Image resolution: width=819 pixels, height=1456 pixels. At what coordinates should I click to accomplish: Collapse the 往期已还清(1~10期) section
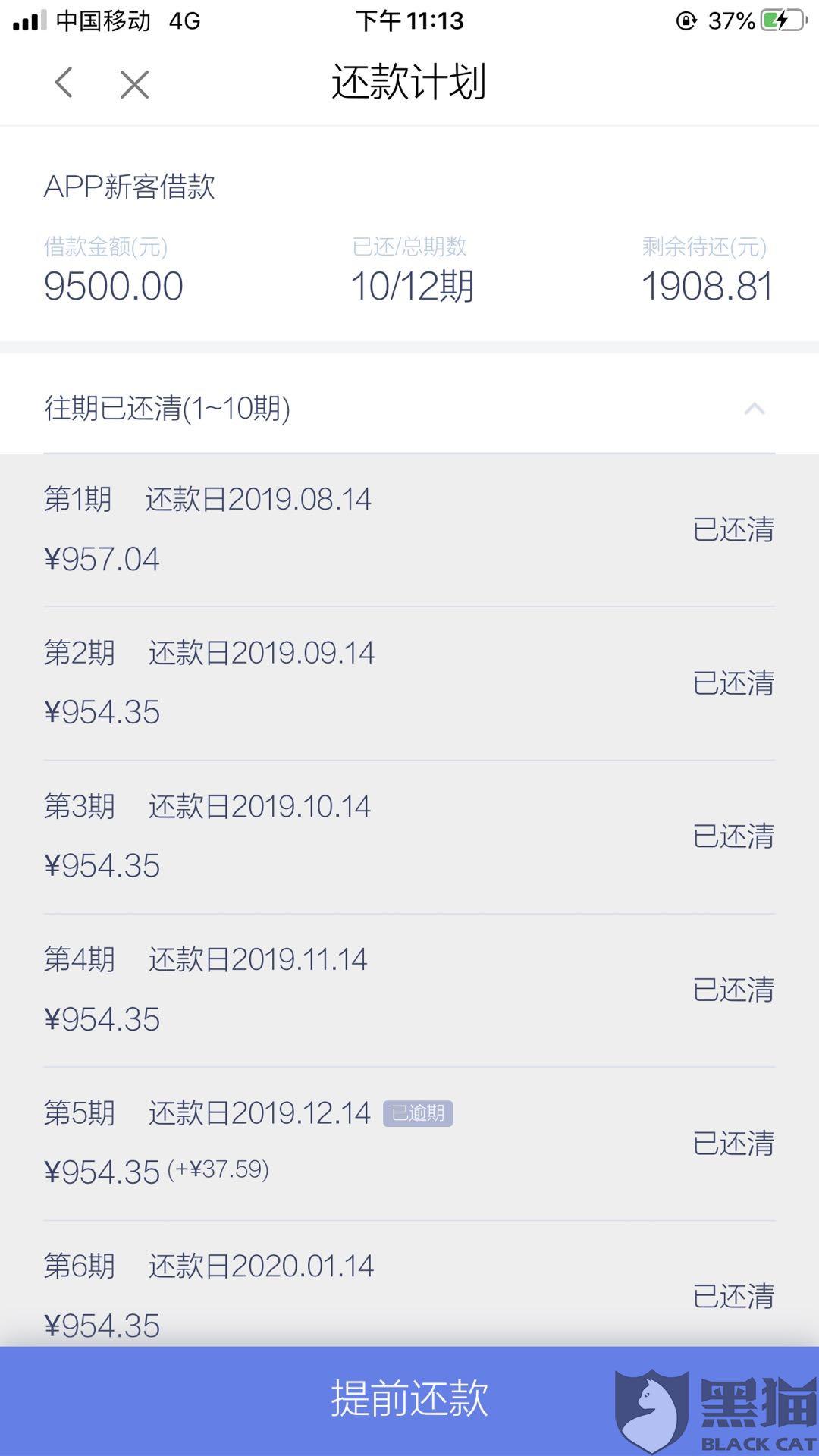pyautogui.click(x=754, y=409)
